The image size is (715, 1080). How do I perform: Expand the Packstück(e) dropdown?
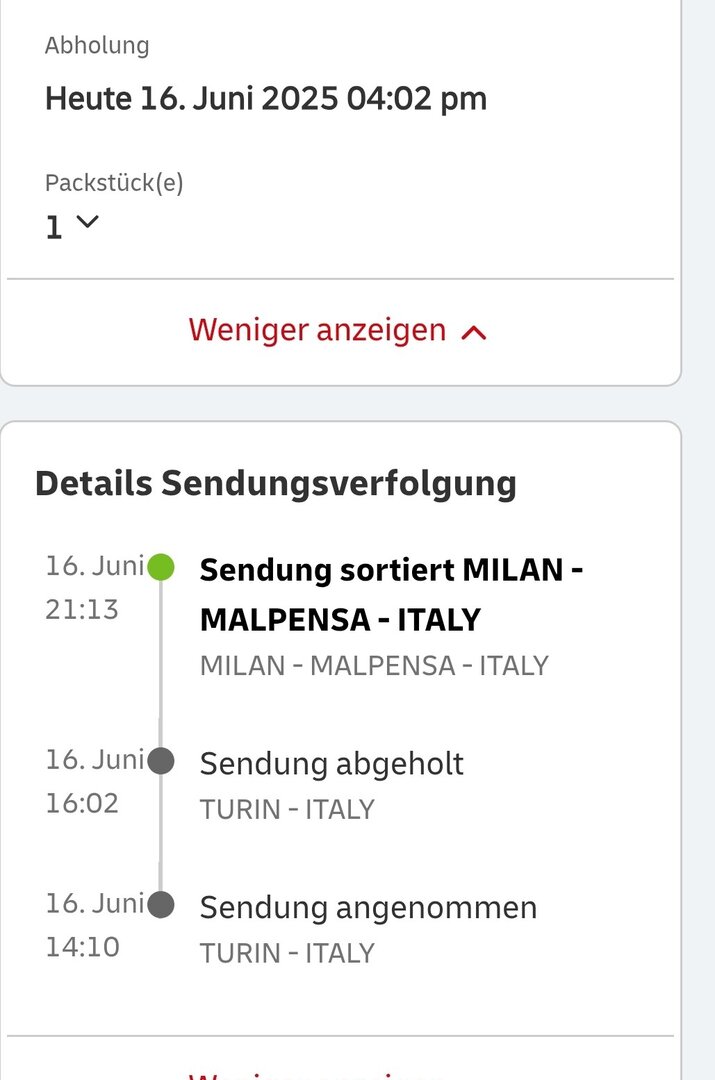coord(87,223)
